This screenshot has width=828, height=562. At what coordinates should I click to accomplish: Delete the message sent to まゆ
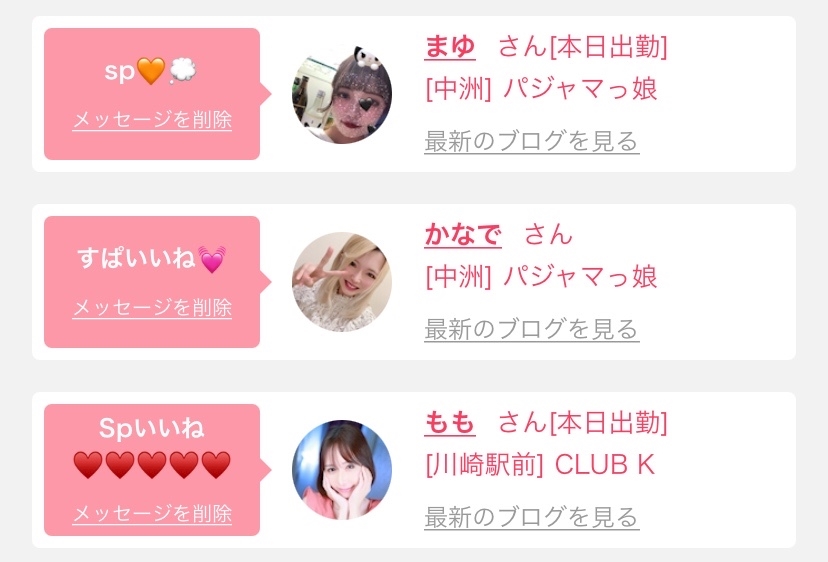click(x=152, y=120)
